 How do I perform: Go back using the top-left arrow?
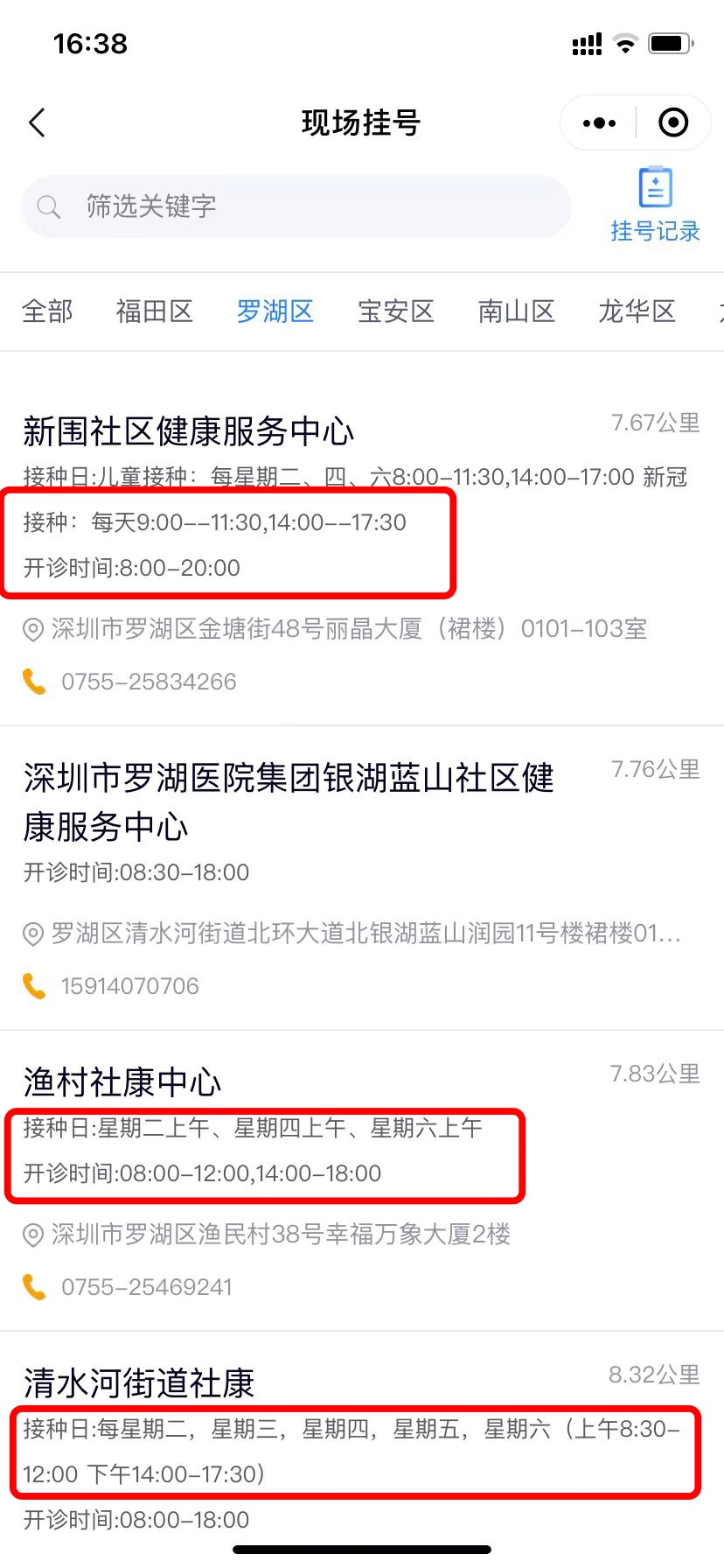coord(37,123)
